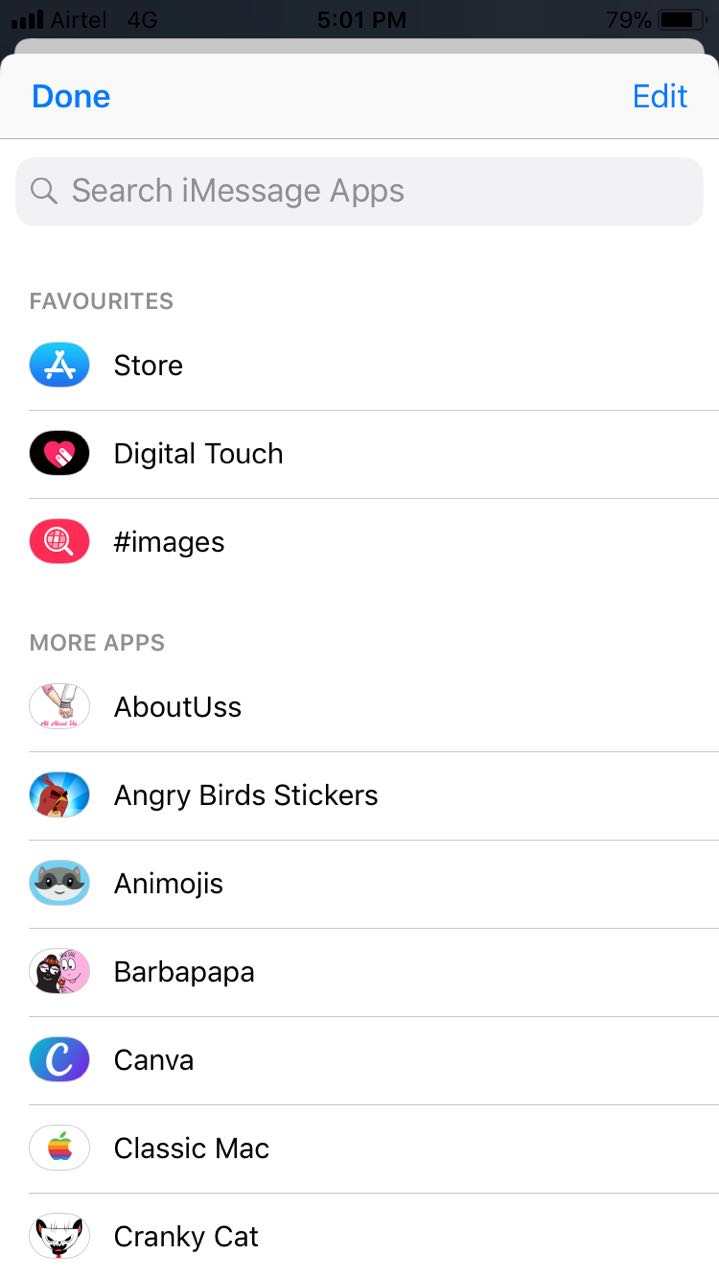719x1280 pixels.
Task: Open Digital Touch
Action: click(x=198, y=454)
